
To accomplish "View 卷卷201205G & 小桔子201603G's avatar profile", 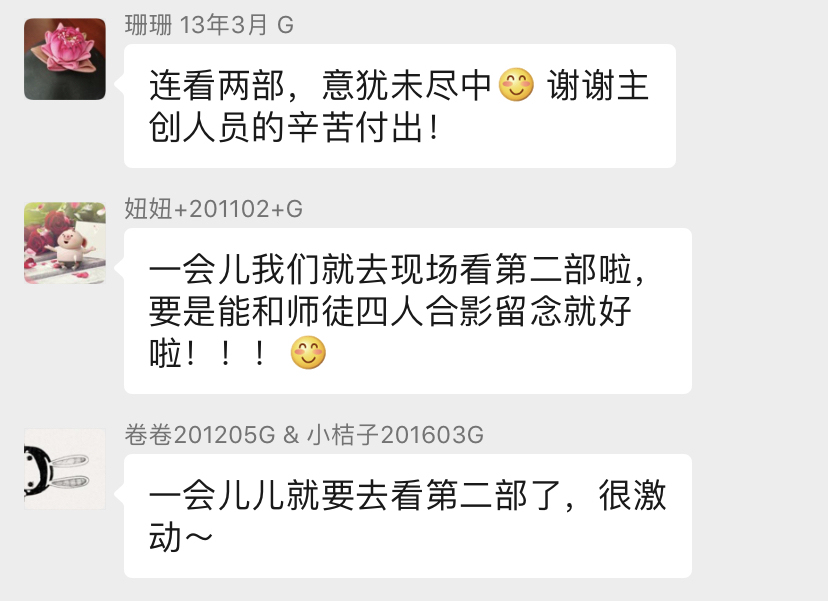I will point(65,469).
